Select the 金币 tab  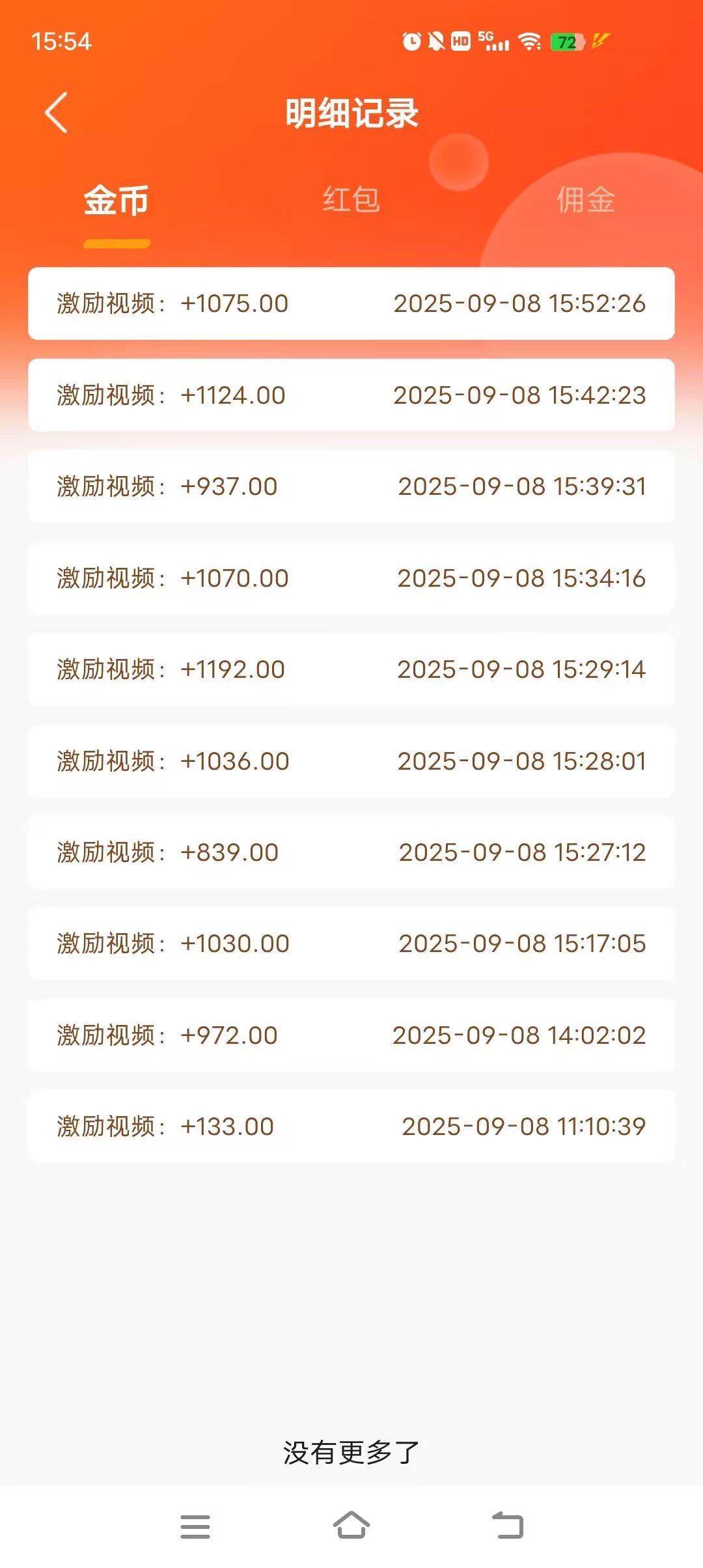point(117,200)
